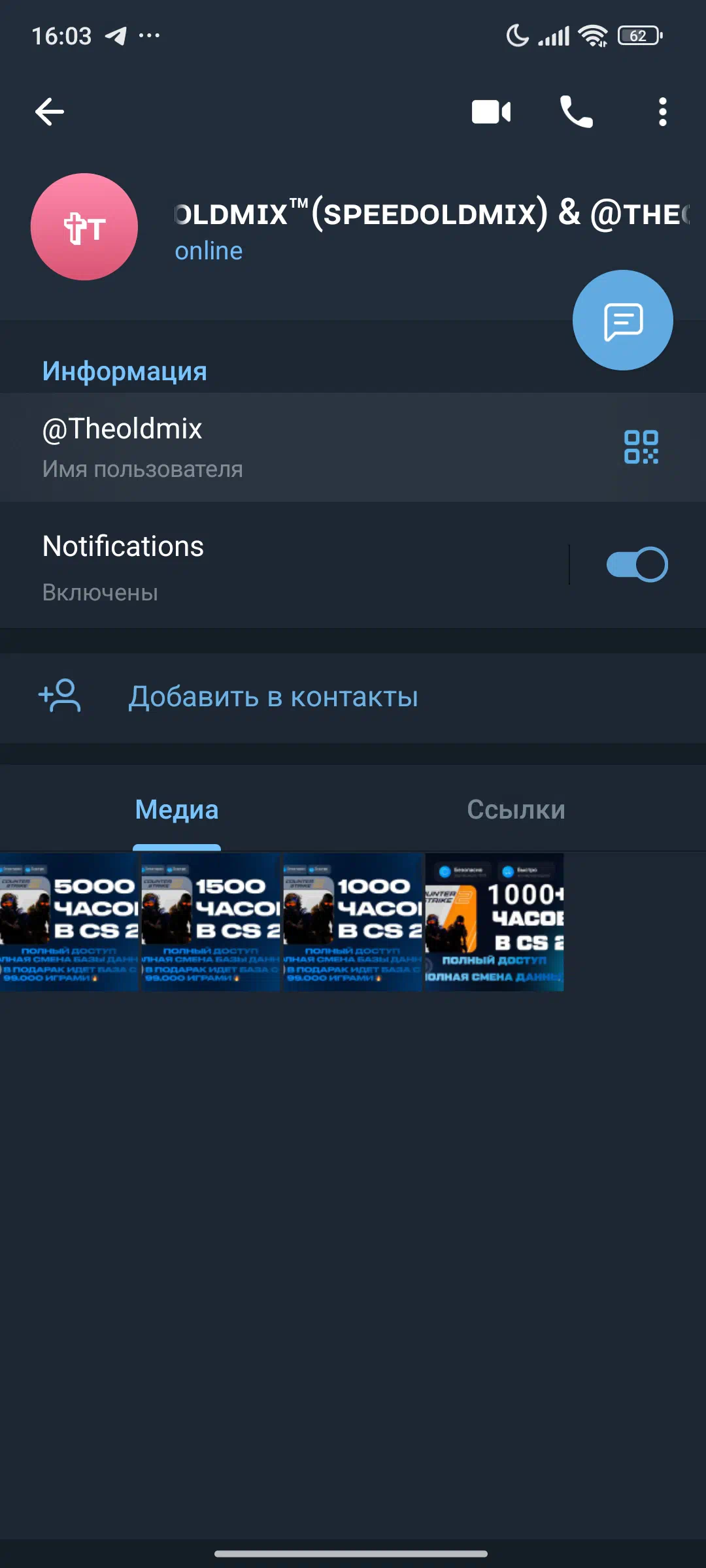Show the QR code for this user
Image resolution: width=706 pixels, height=1568 pixels.
[641, 447]
